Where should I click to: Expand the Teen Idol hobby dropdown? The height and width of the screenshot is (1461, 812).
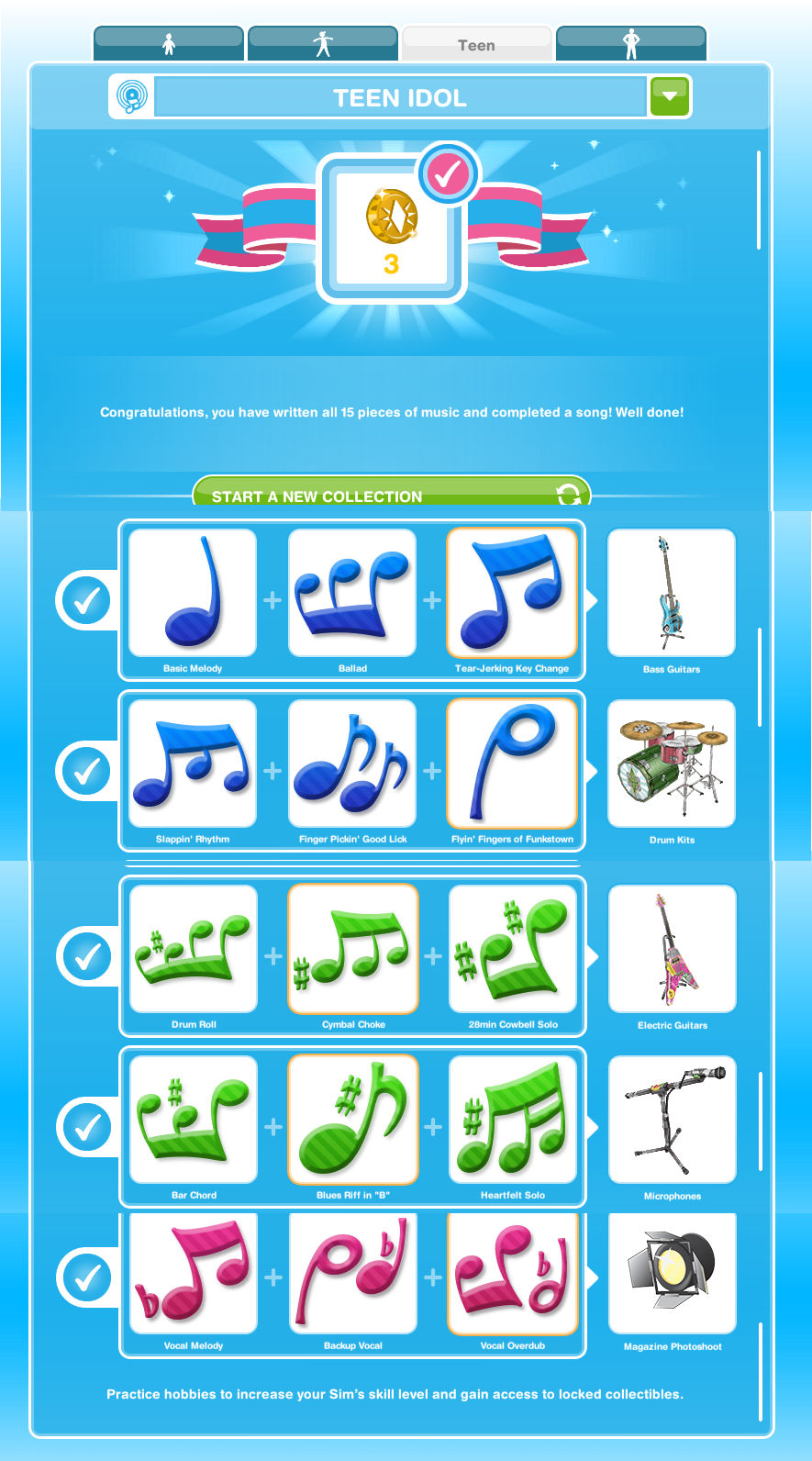coord(669,96)
